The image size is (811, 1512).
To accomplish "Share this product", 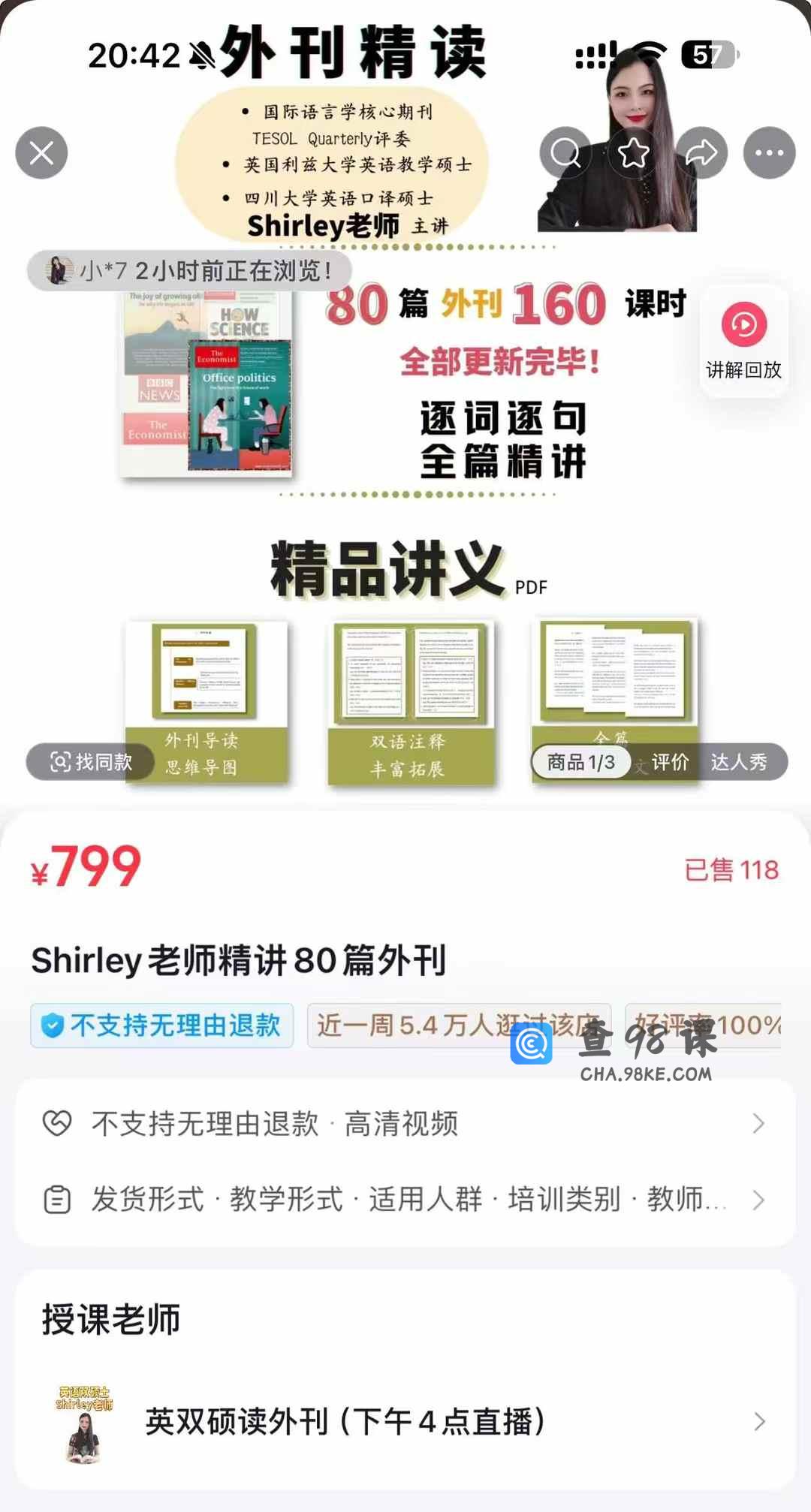I will coord(701,153).
